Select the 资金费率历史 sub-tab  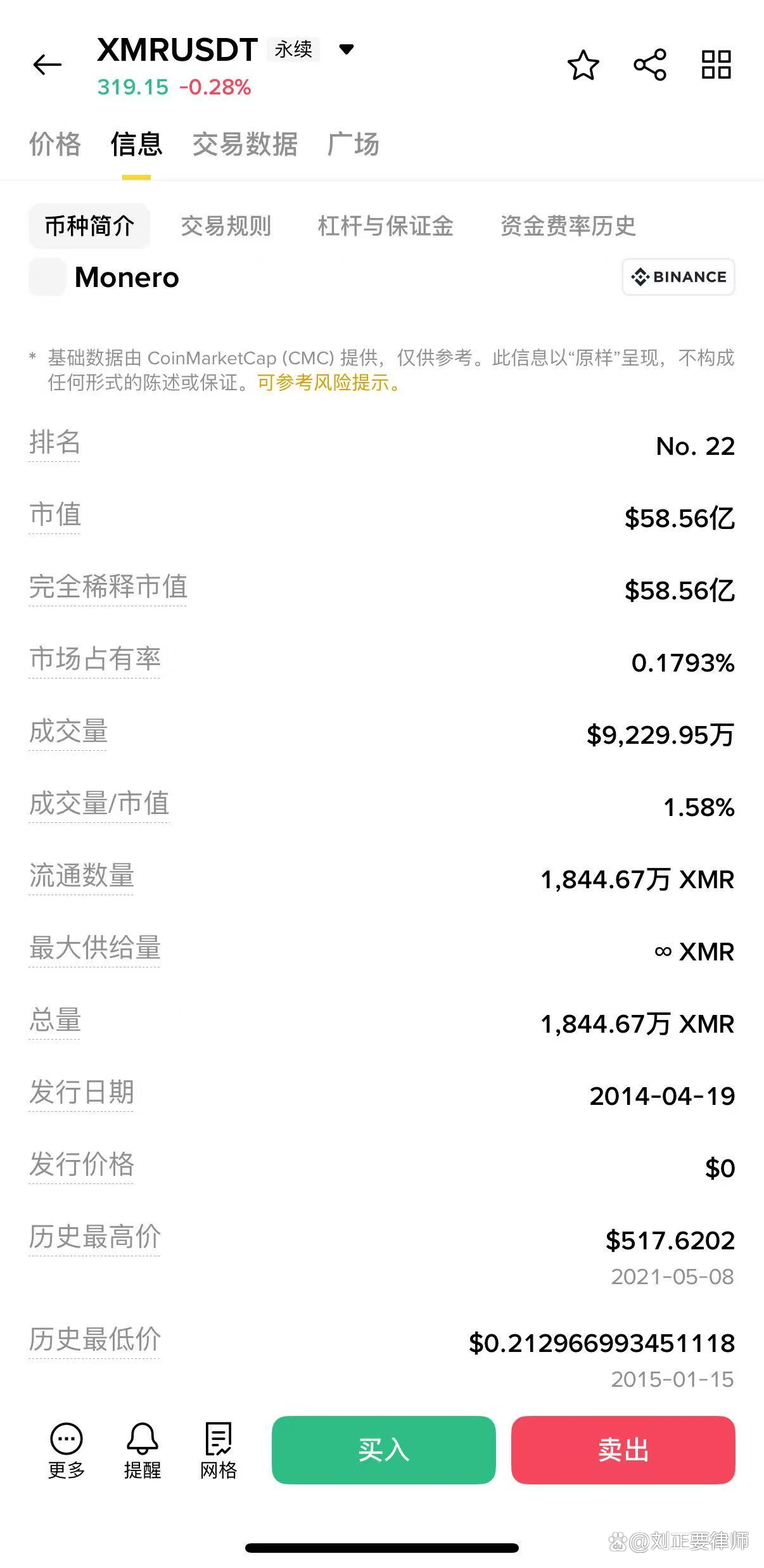click(x=567, y=226)
